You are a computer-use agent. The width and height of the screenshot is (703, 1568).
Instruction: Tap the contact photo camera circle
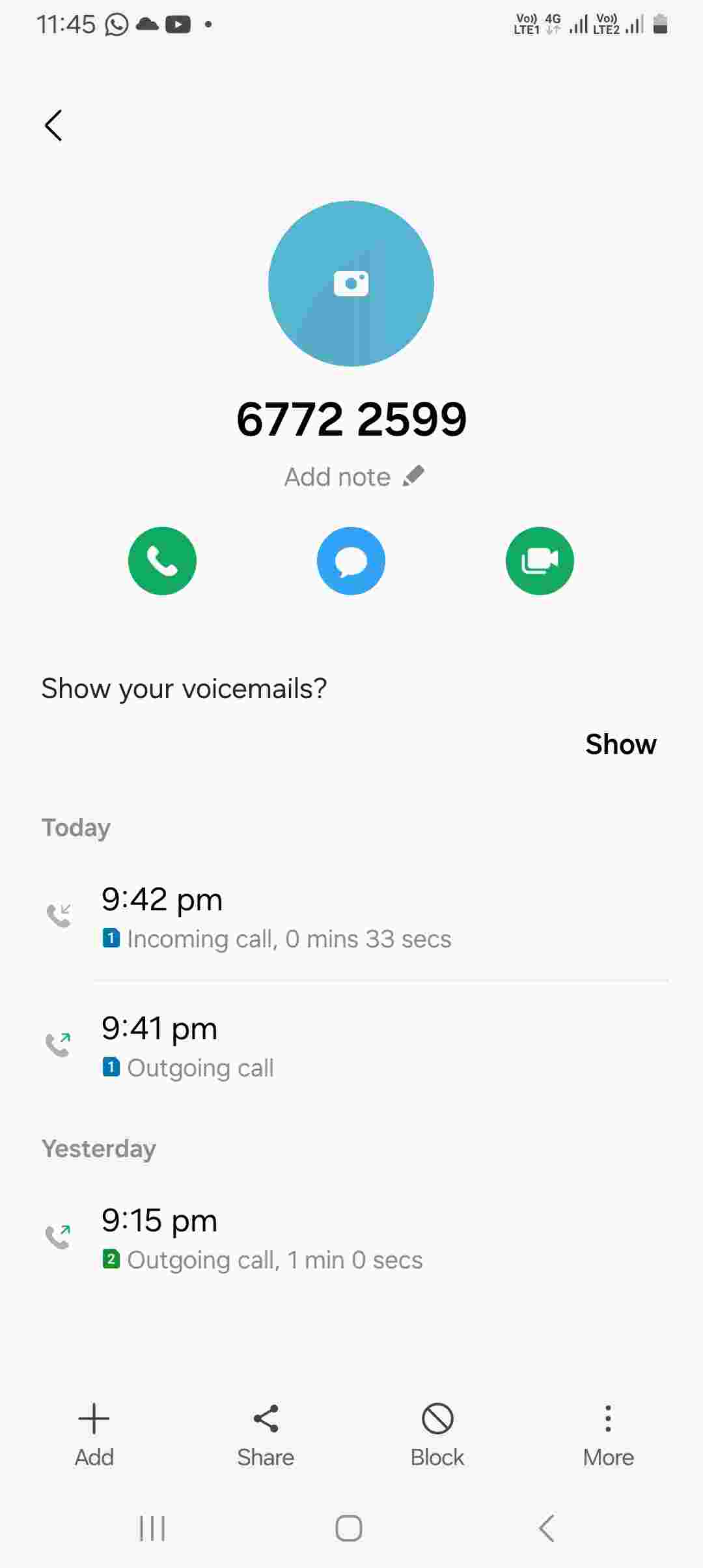[x=351, y=283]
